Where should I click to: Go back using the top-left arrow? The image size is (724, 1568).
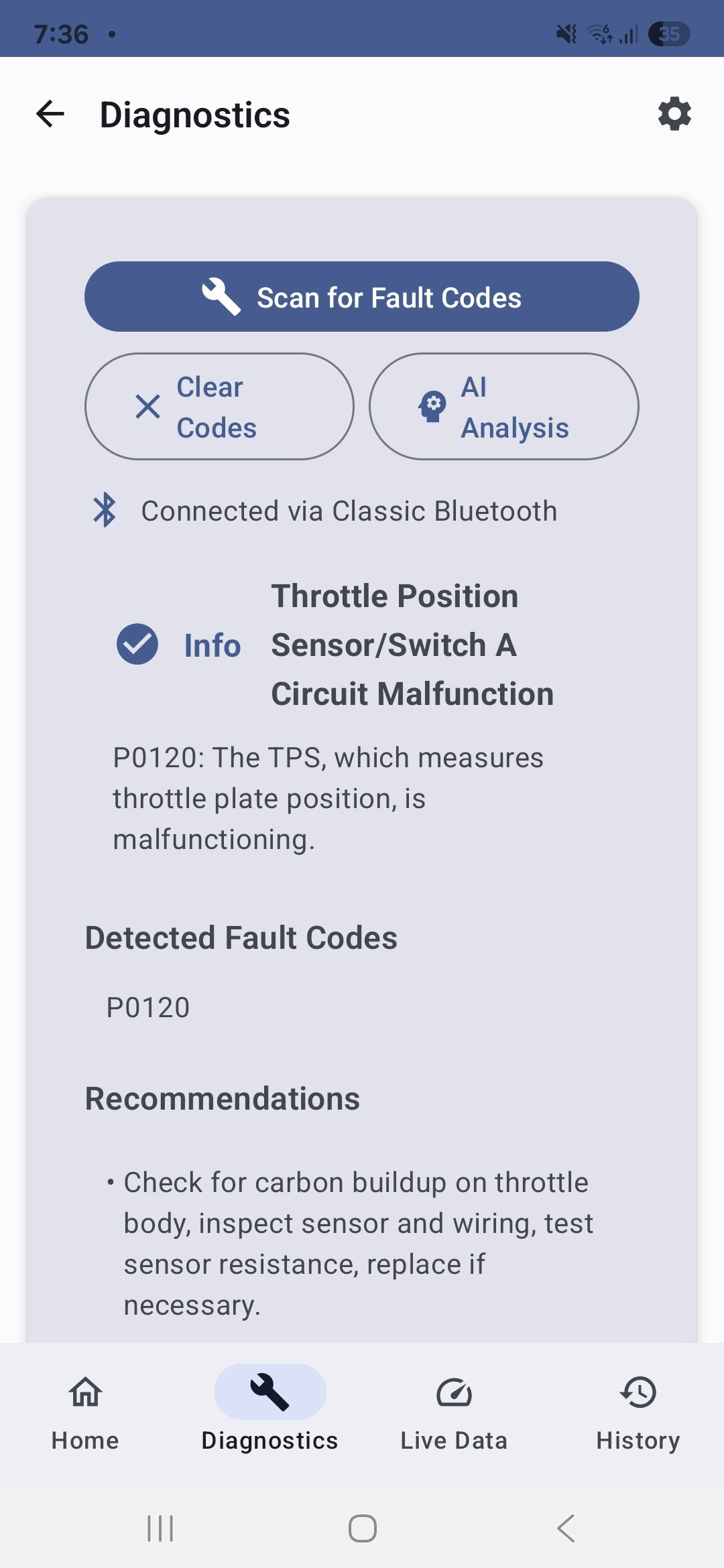[50, 114]
